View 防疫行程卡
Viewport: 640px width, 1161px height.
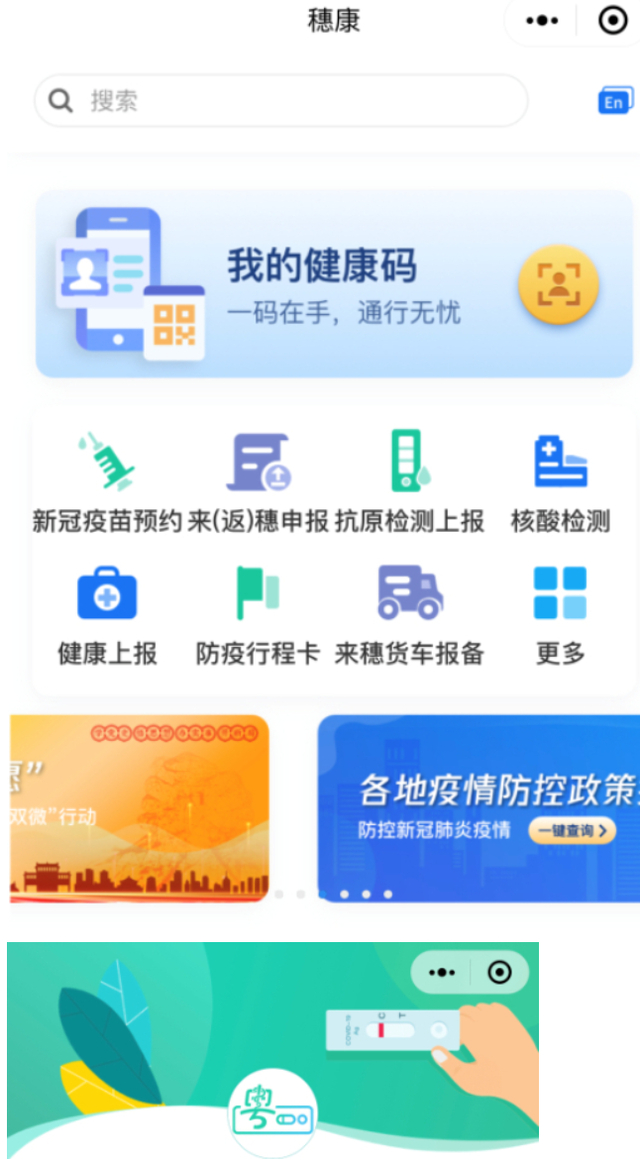258,614
